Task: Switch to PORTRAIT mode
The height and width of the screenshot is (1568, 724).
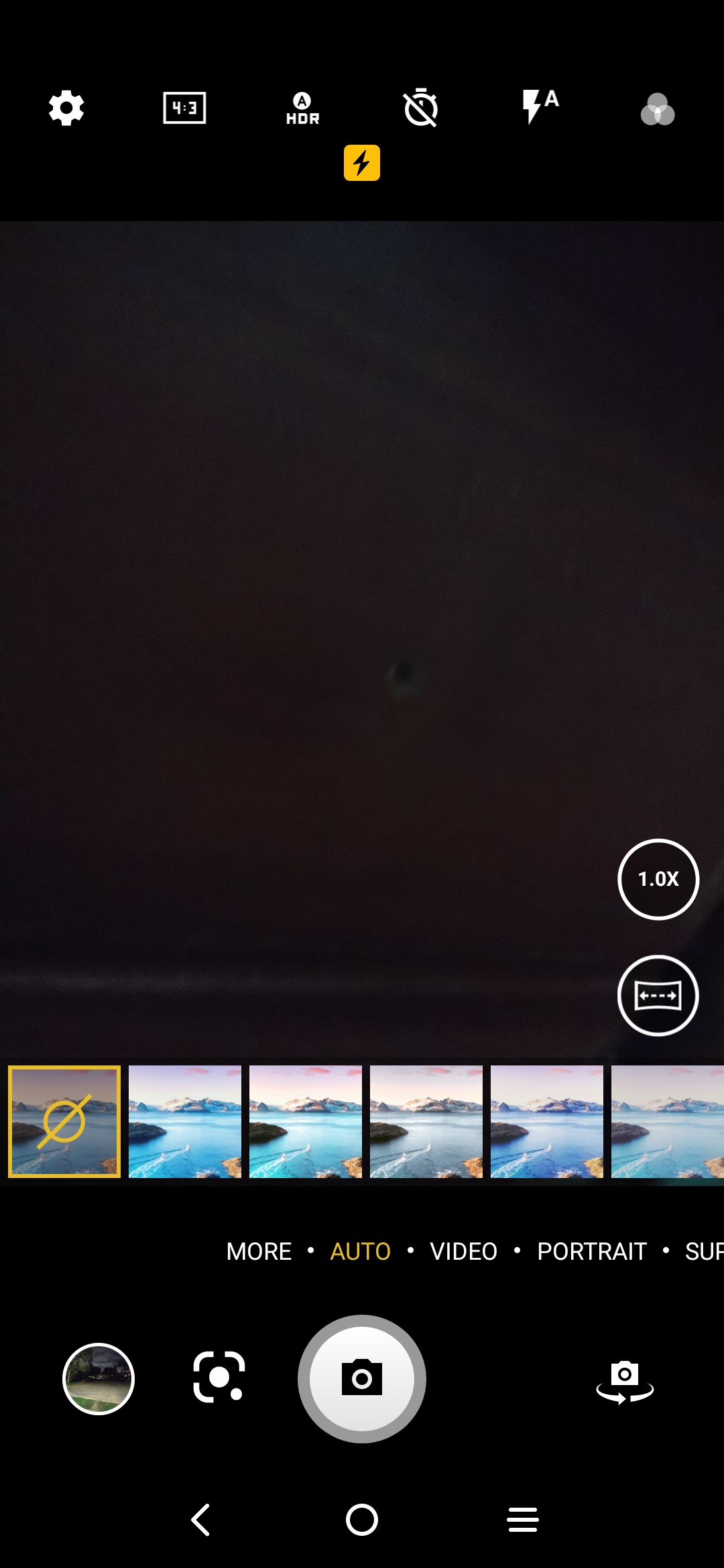Action: tap(592, 1251)
